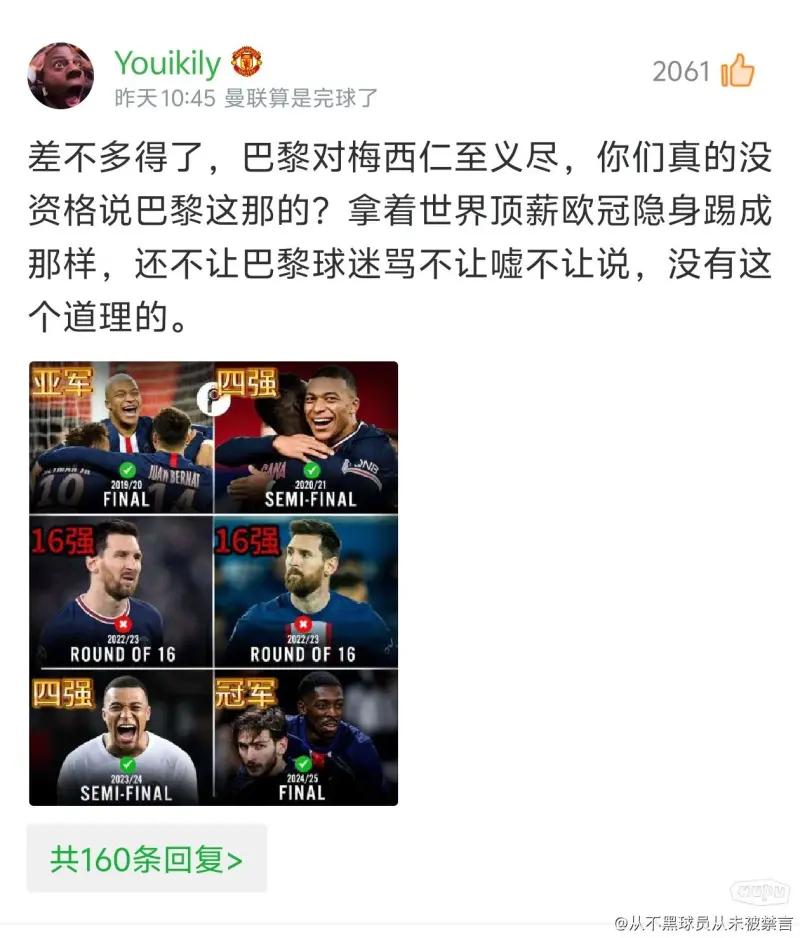Open Youikily's profile avatar
This screenshot has height=938, width=800.
click(60, 76)
